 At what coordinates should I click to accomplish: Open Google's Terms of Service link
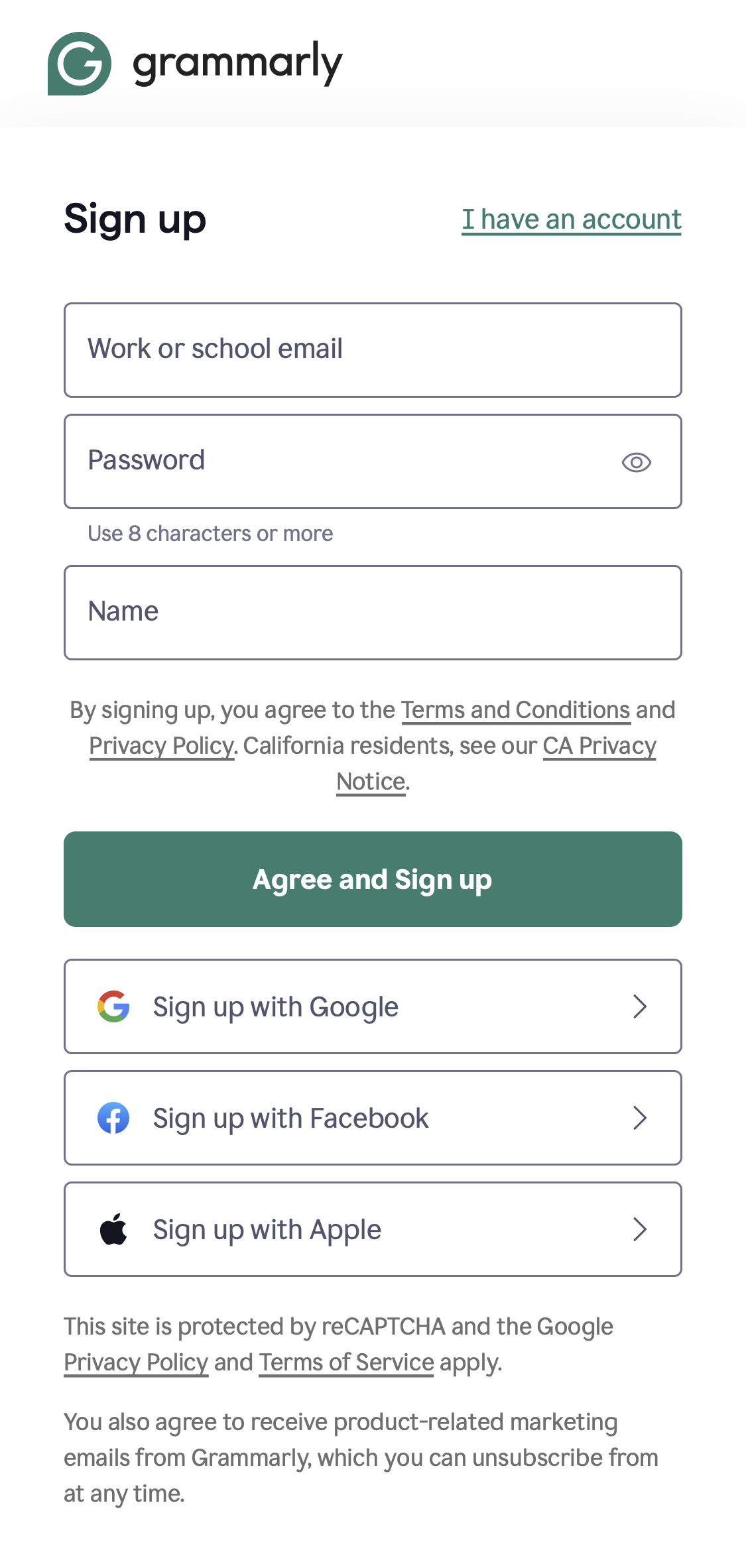346,1362
